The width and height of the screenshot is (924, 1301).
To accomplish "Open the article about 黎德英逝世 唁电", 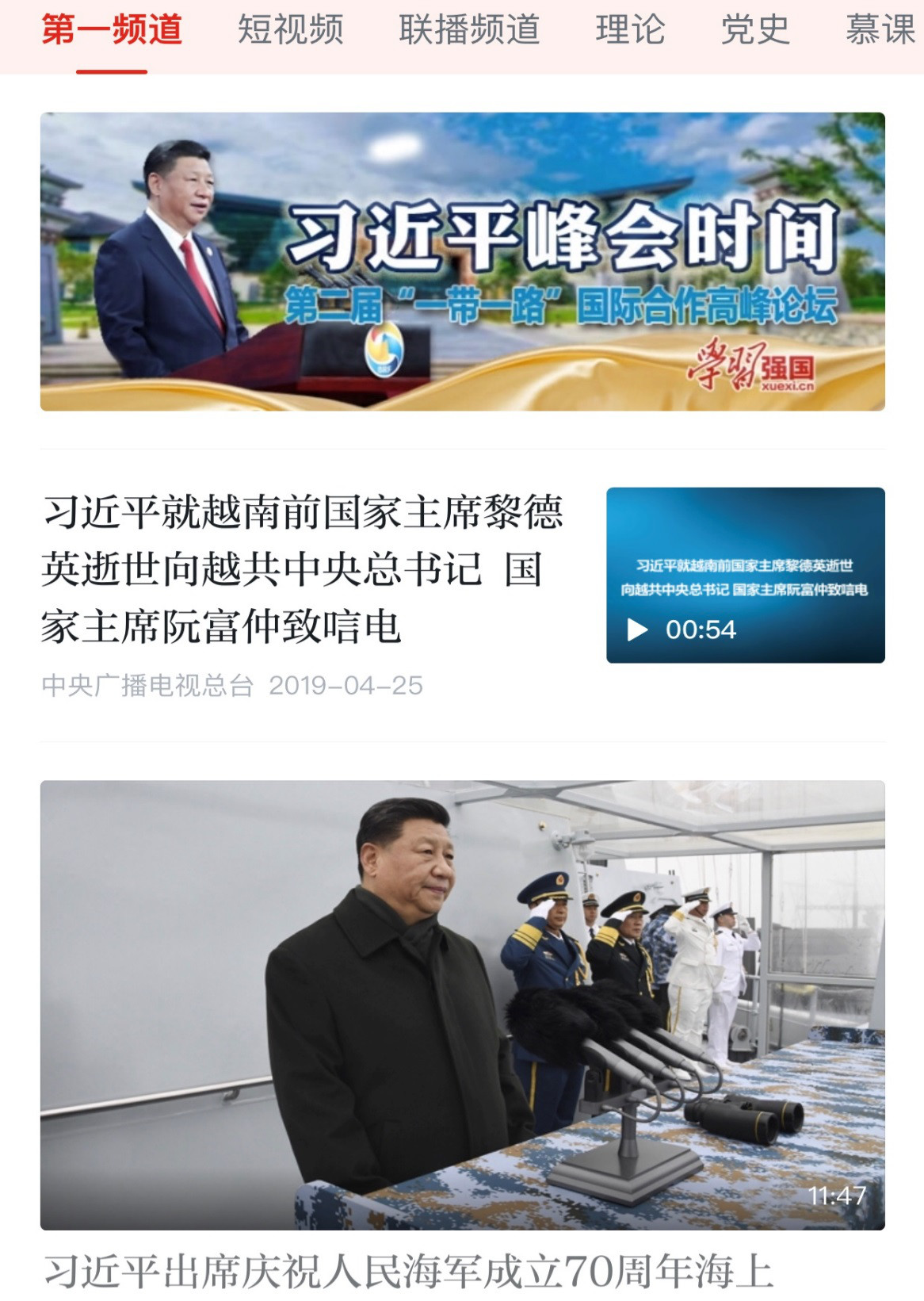I will [x=301, y=568].
